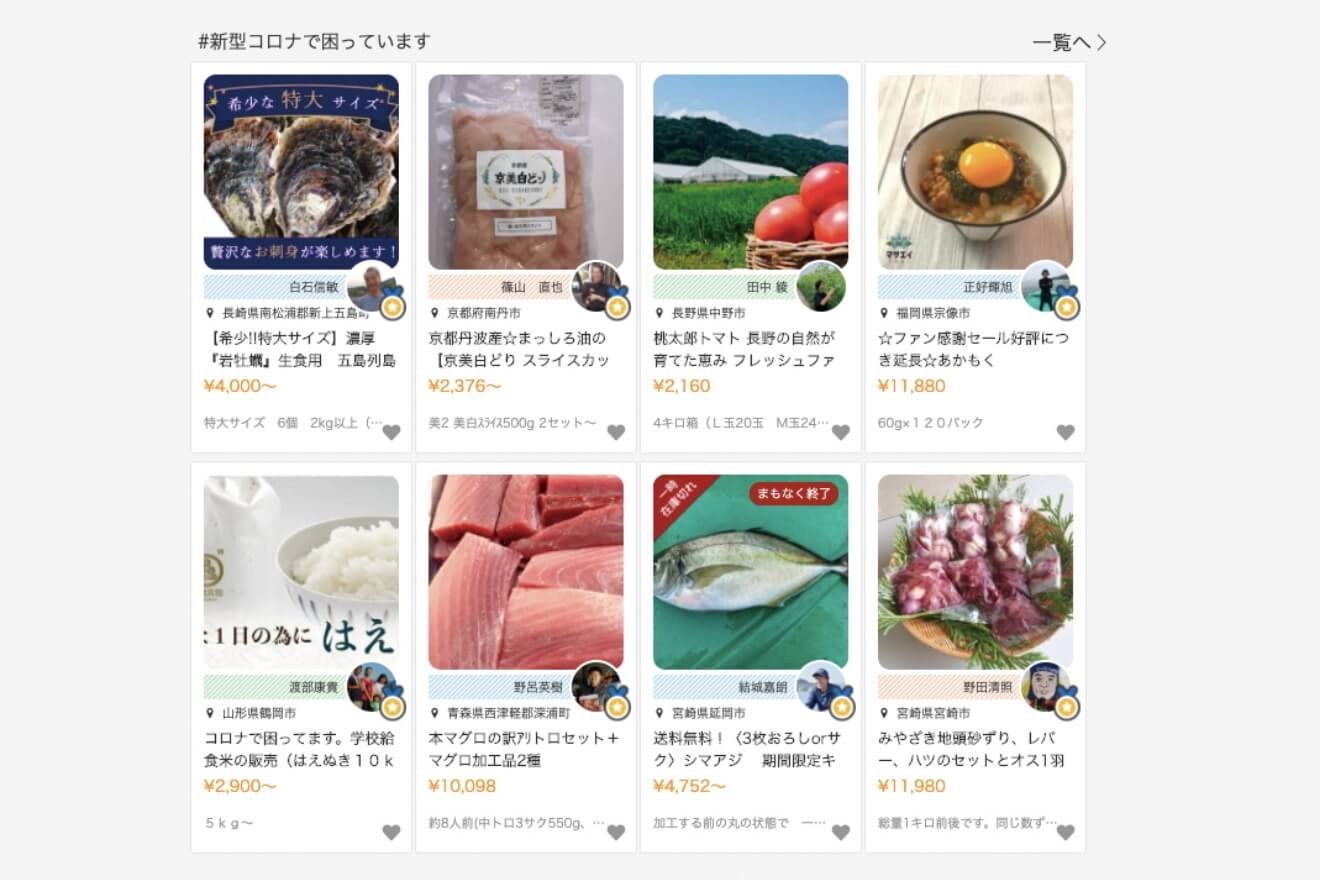Like the はえぬき rice listing
The image size is (1320, 880).
click(x=391, y=832)
